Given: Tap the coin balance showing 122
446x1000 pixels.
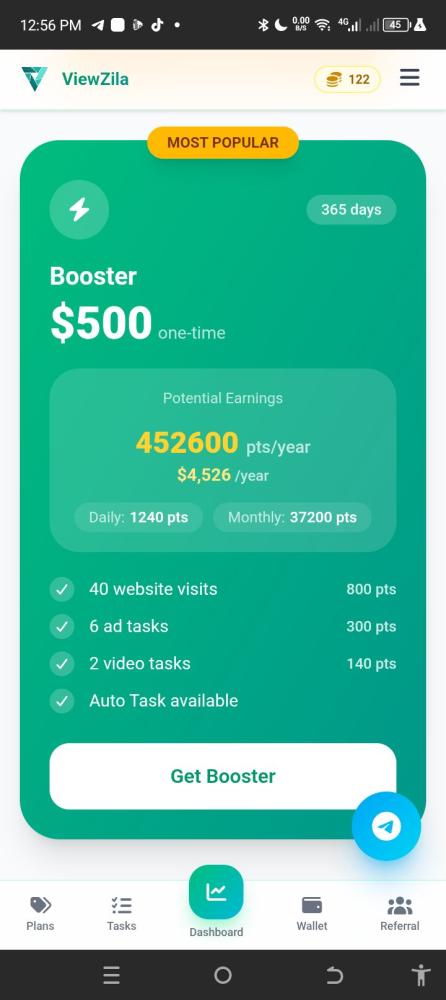Looking at the screenshot, I should pos(347,80).
